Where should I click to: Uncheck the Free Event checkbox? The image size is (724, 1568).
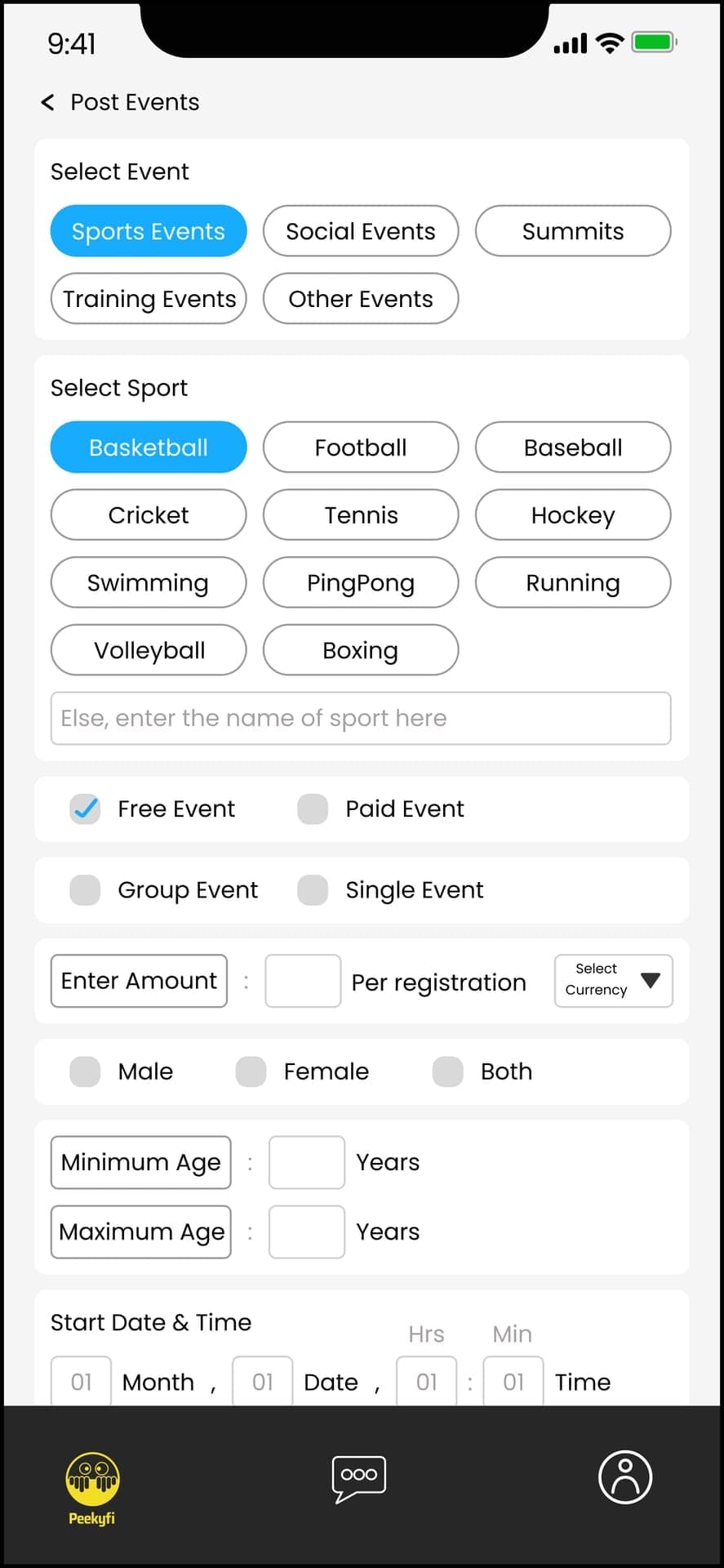[x=85, y=809]
